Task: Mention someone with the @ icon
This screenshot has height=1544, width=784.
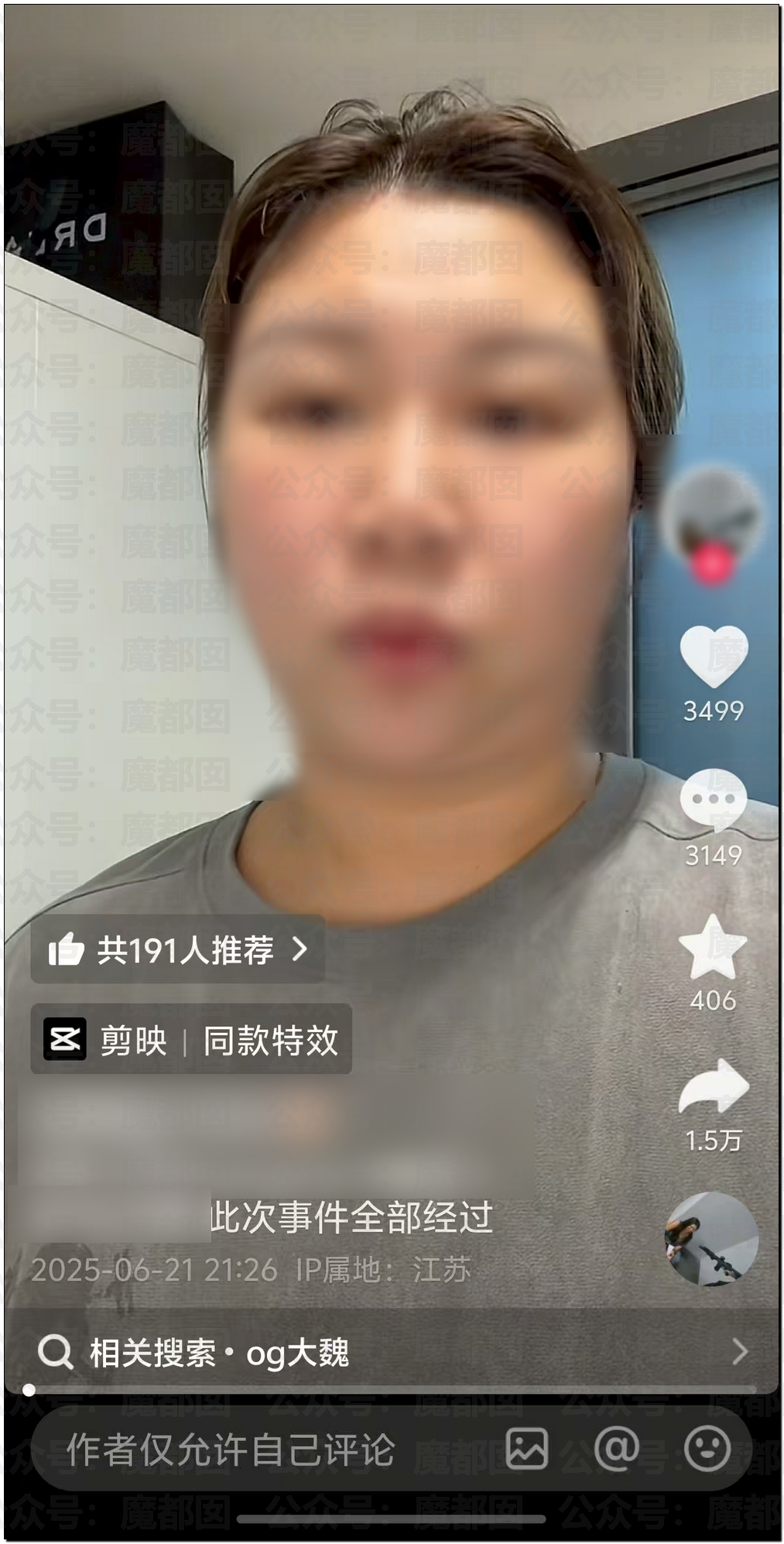Action: pos(616,1449)
